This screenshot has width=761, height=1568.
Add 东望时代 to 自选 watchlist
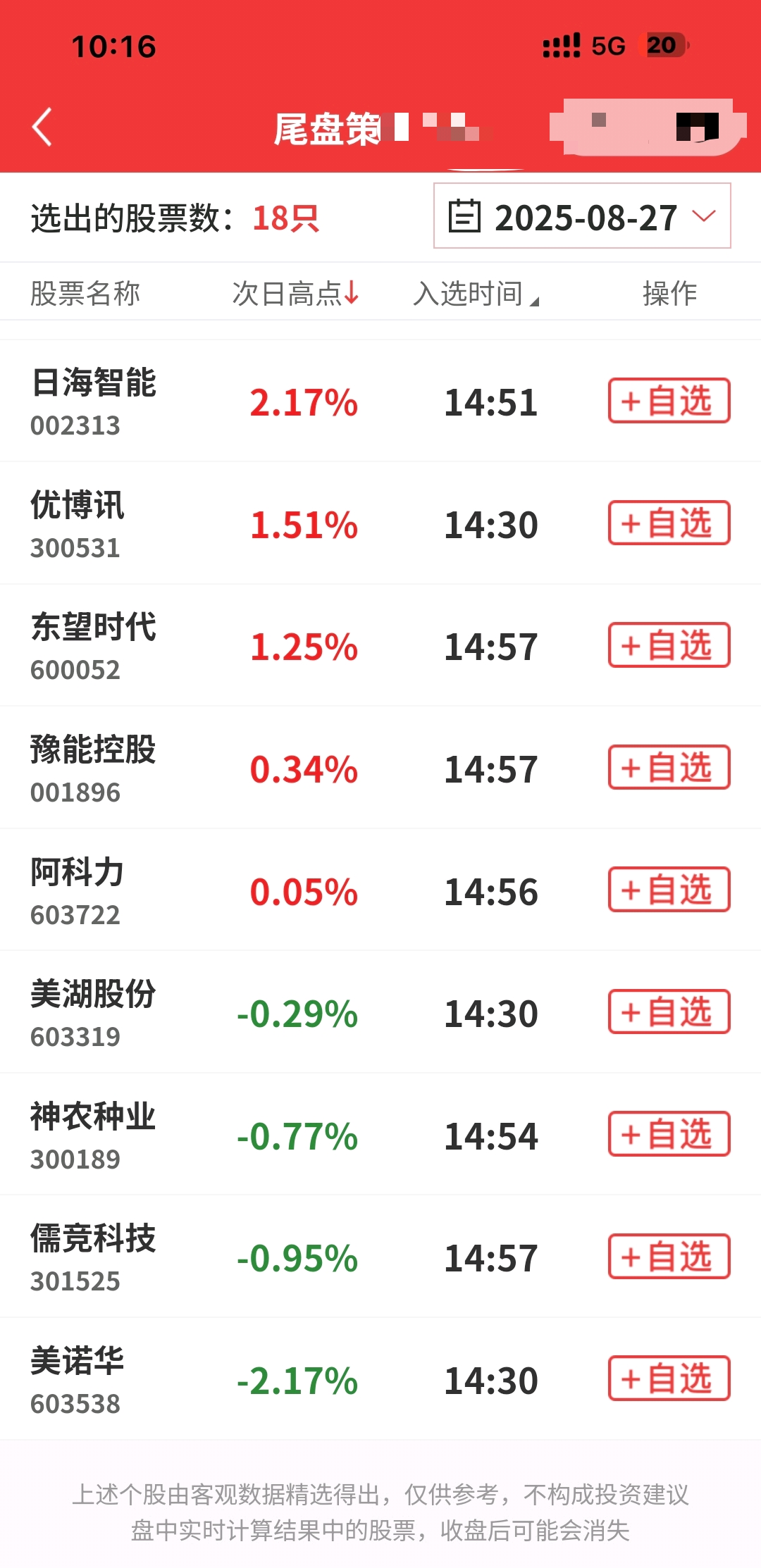(x=669, y=645)
